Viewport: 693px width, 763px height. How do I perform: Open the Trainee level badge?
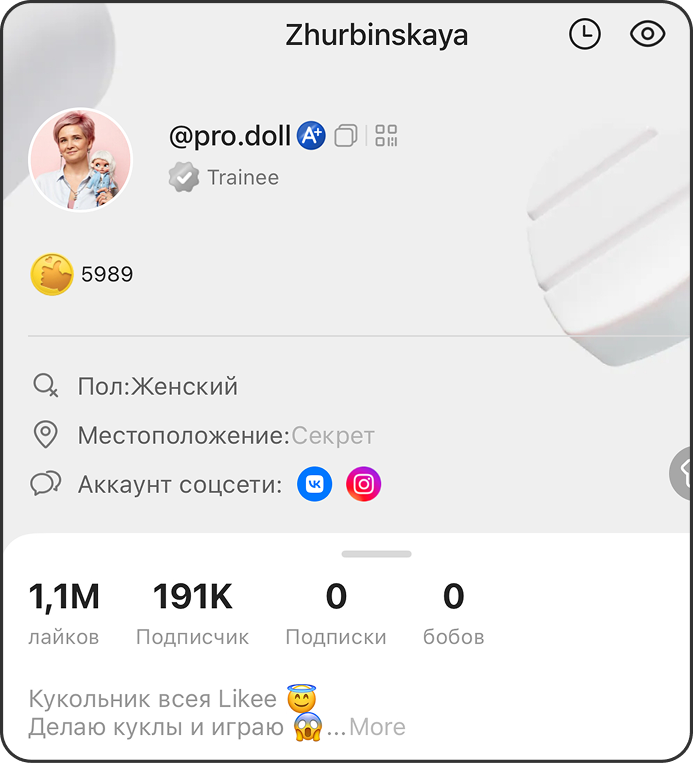pyautogui.click(x=224, y=178)
